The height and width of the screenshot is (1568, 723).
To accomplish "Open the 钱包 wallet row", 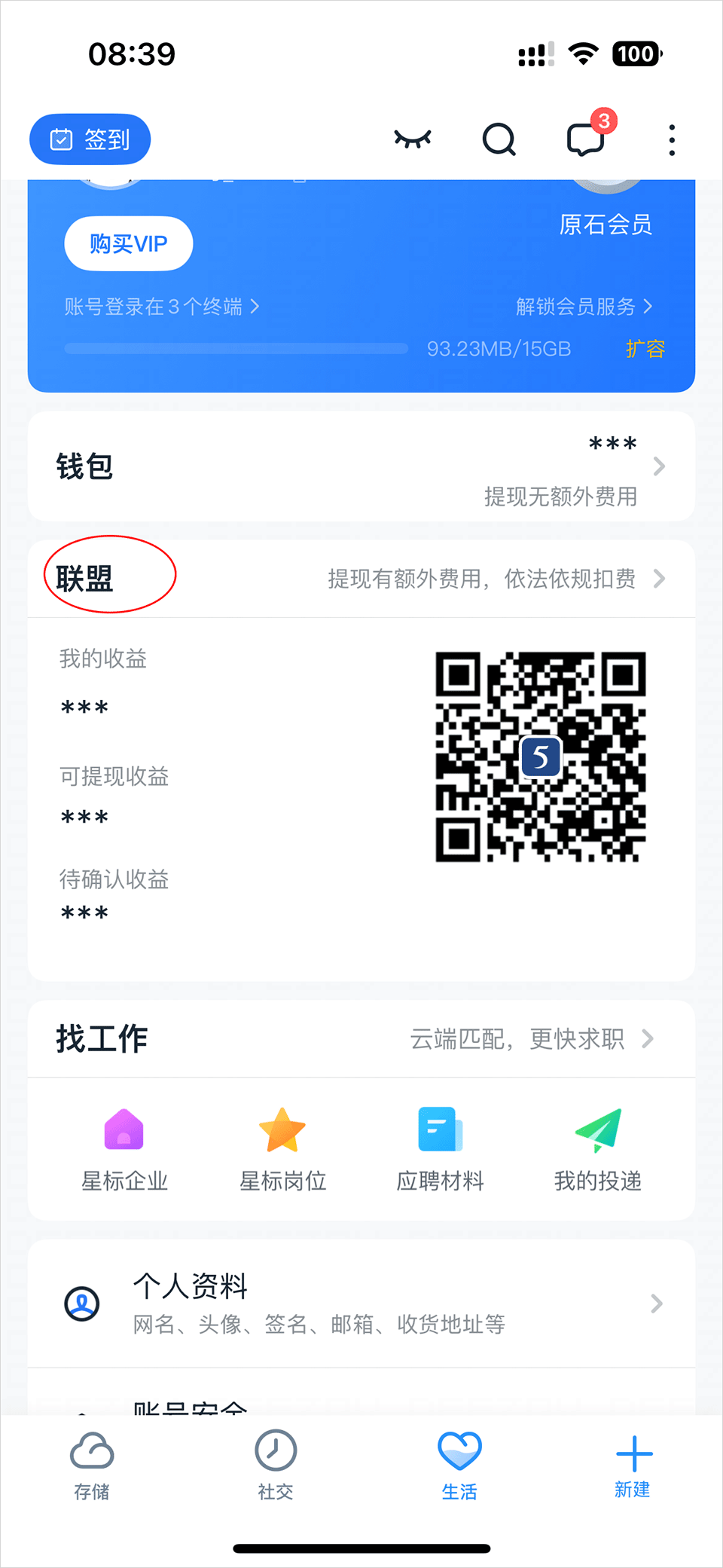I will pos(361,467).
